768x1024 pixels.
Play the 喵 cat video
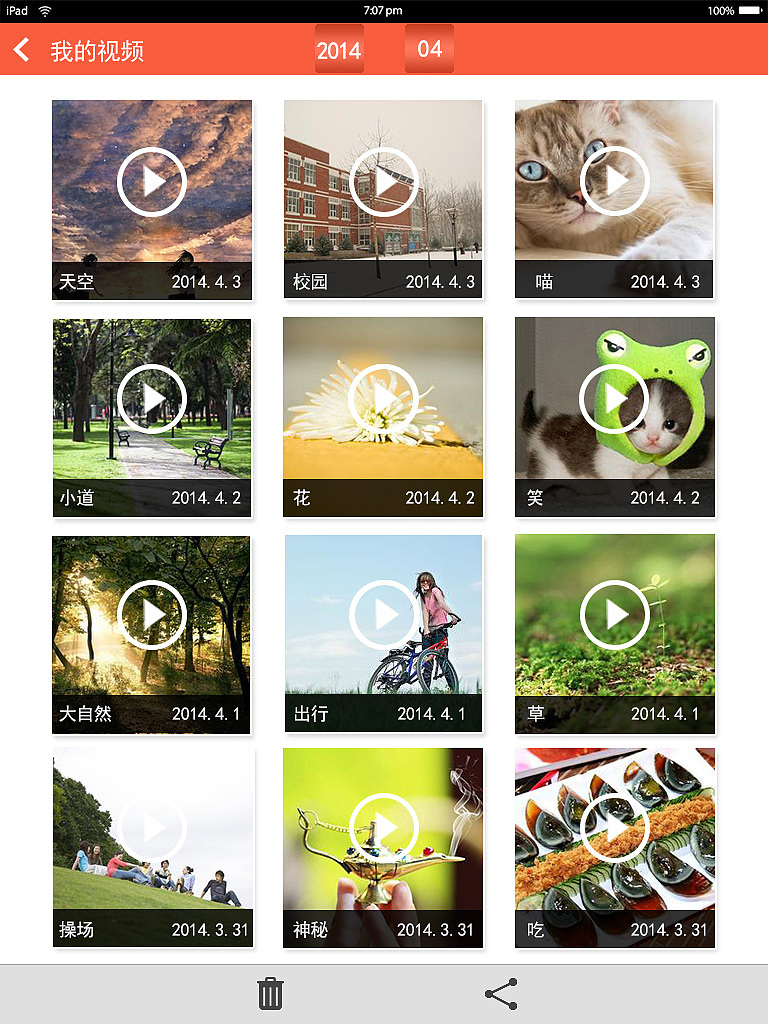point(615,181)
